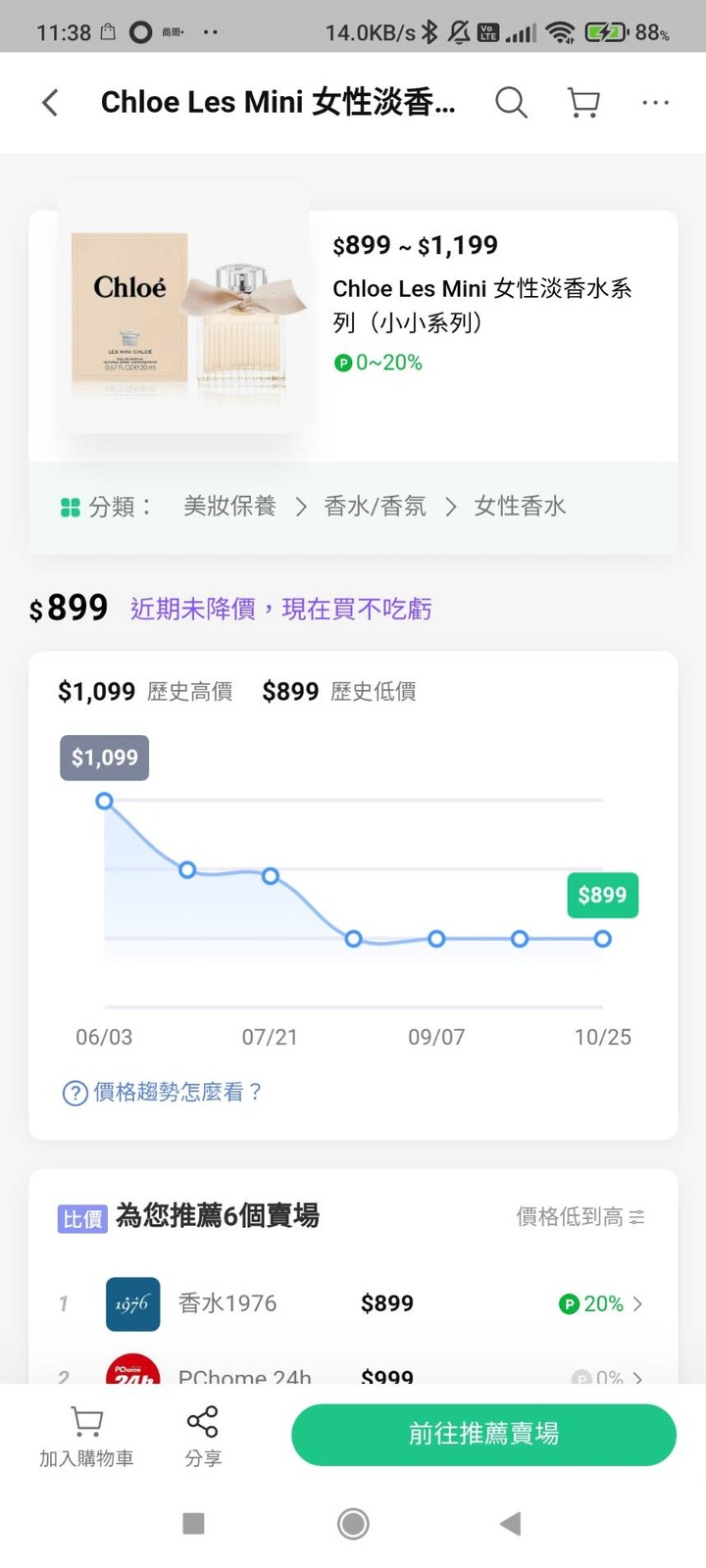Tap the PChome 24h seller logo
706x1568 pixels.
pos(132,1374)
